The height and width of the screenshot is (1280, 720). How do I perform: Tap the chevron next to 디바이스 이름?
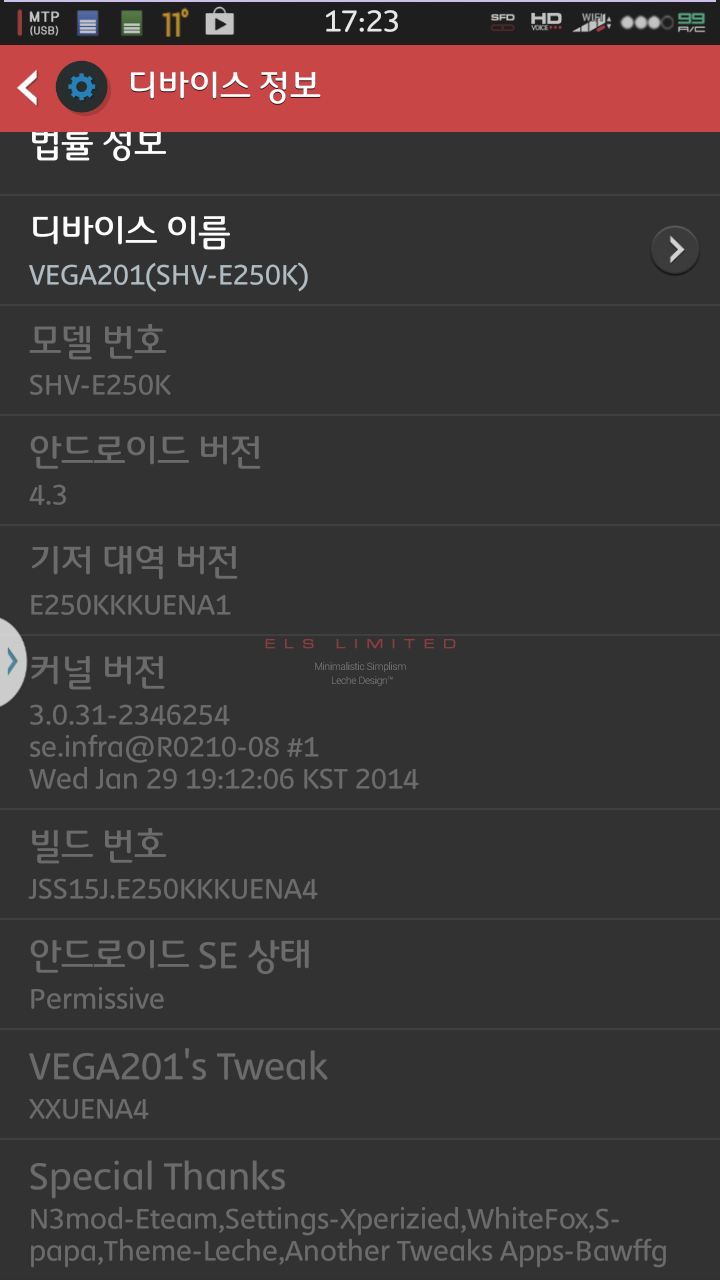(675, 250)
